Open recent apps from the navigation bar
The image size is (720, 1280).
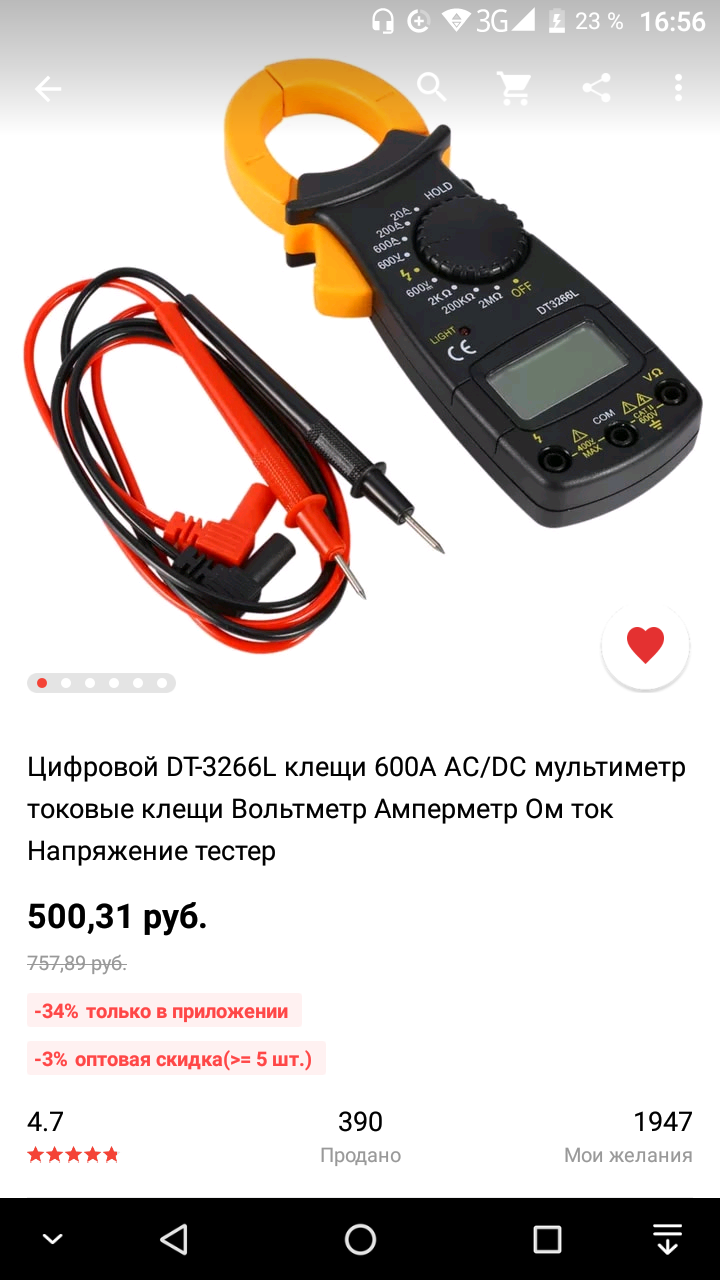[547, 1240]
